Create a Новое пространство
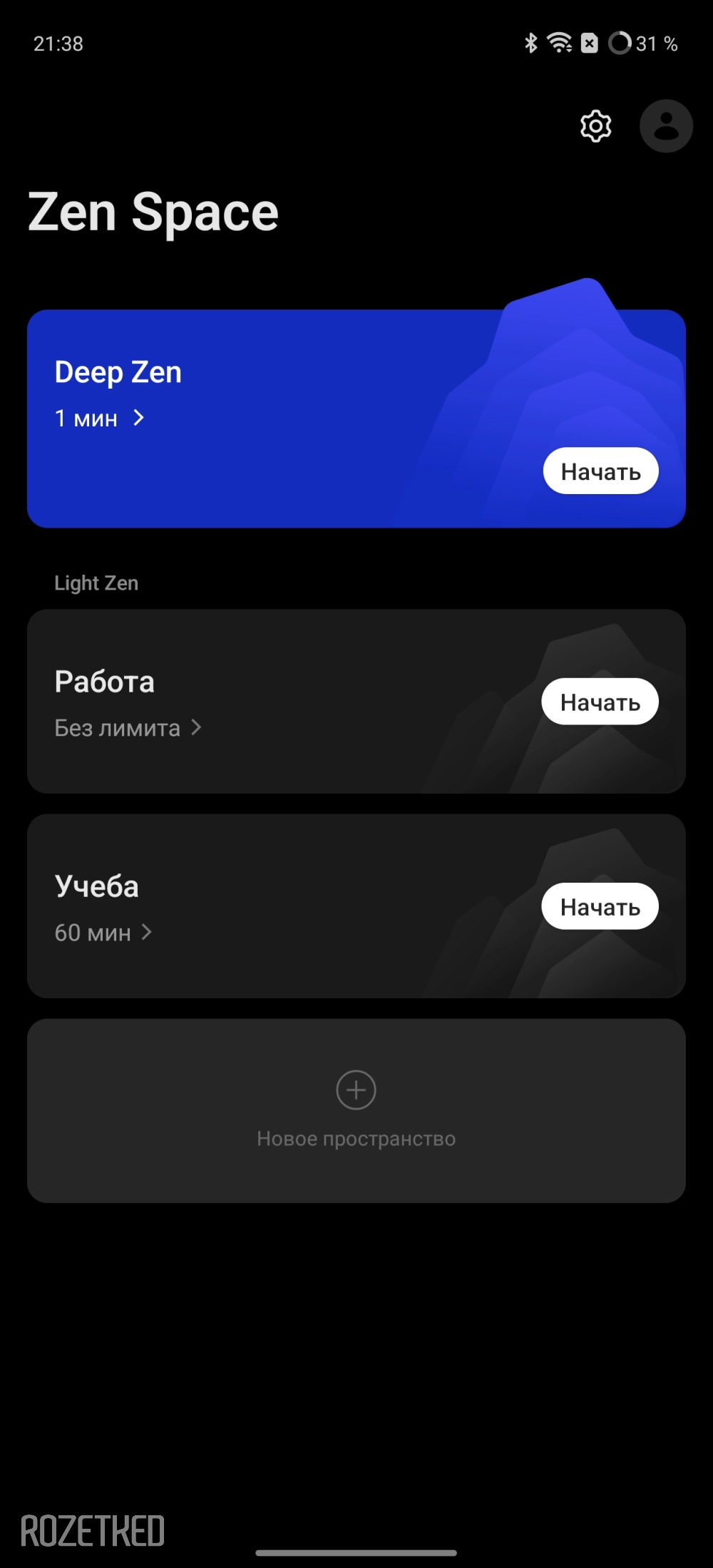 pyautogui.click(x=356, y=1110)
